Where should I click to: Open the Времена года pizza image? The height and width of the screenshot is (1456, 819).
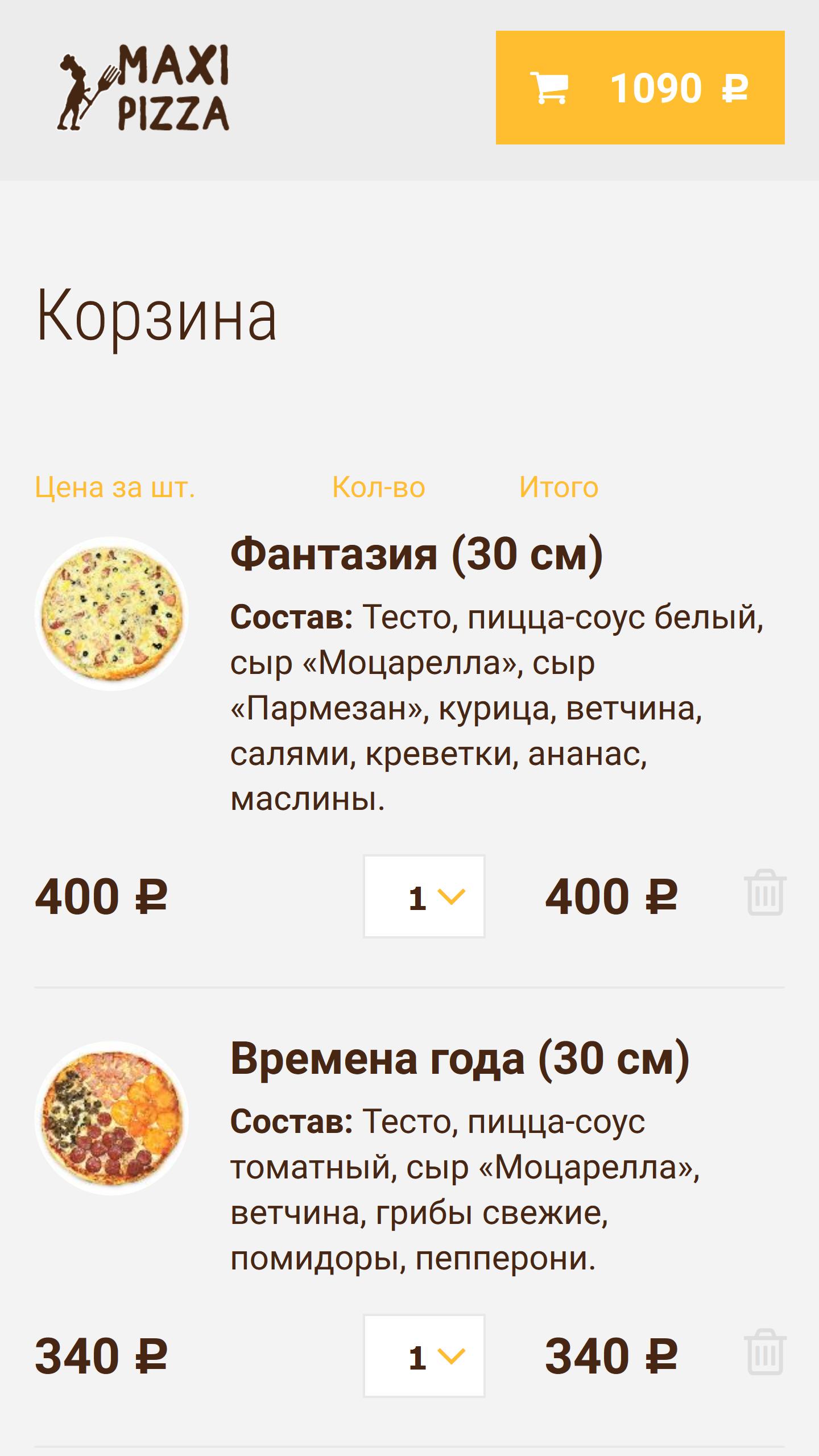111,1118
